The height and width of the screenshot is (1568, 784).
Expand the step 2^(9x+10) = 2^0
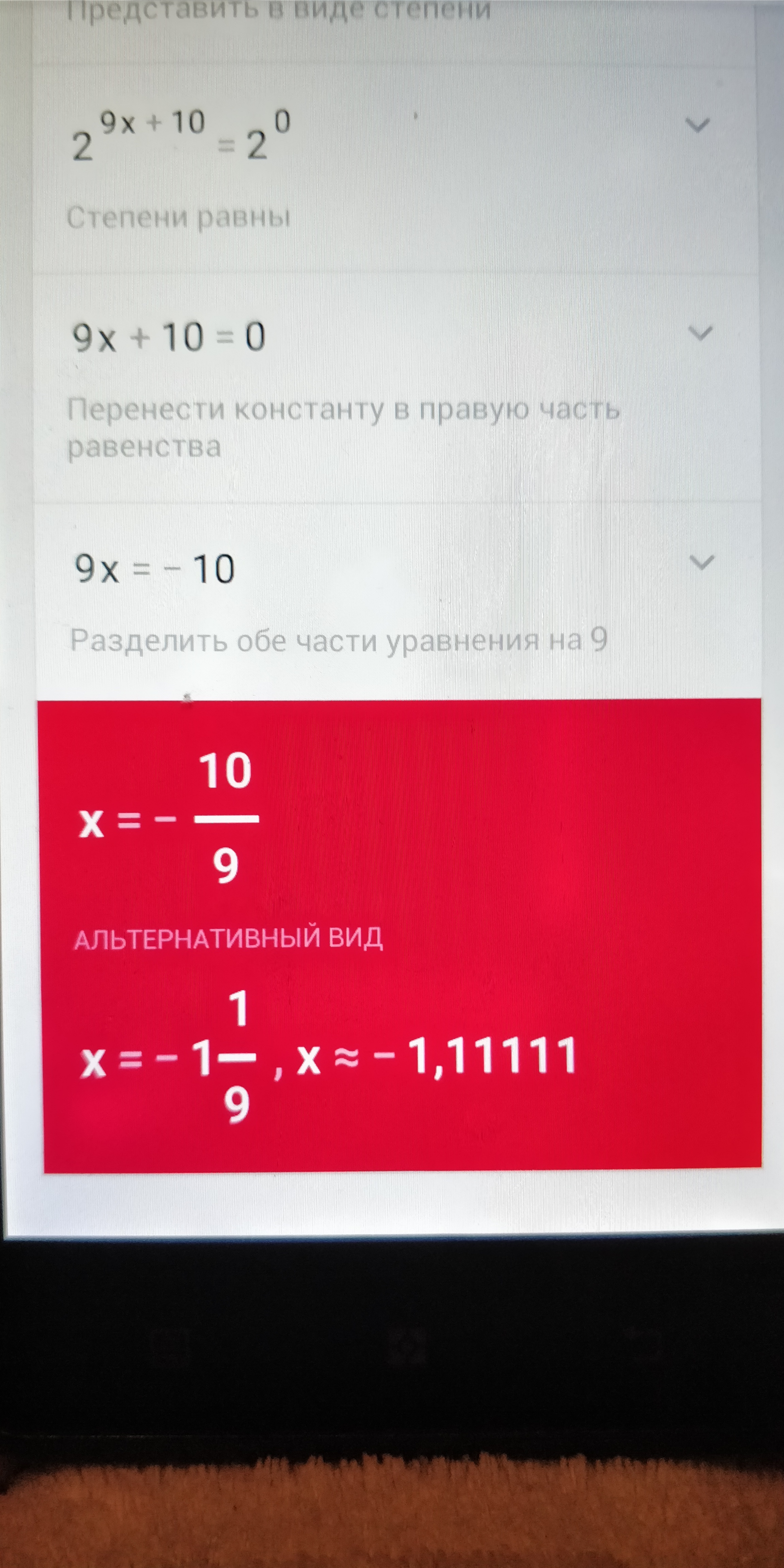[x=698, y=125]
